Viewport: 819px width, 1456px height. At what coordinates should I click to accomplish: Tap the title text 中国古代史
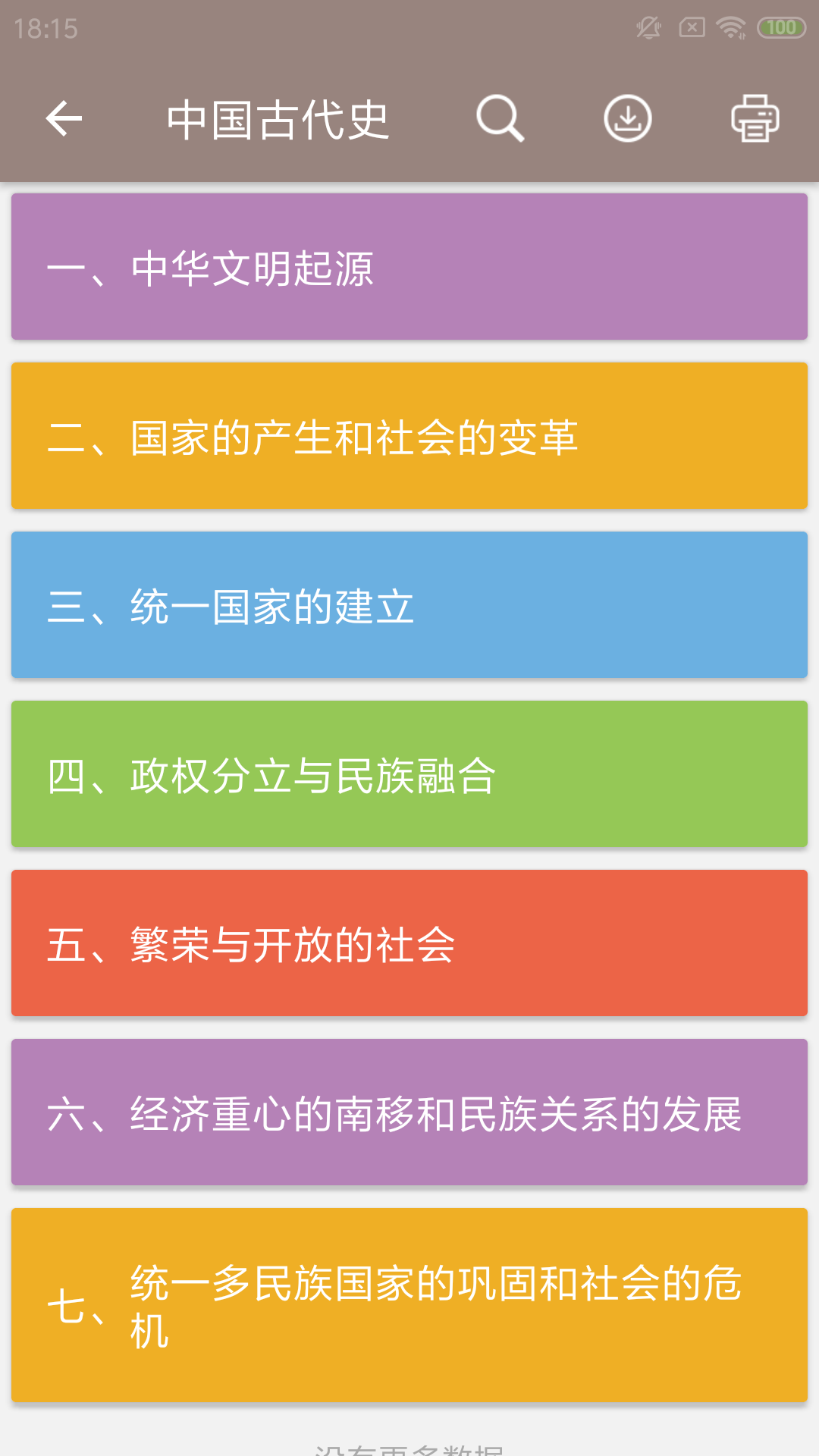[278, 119]
